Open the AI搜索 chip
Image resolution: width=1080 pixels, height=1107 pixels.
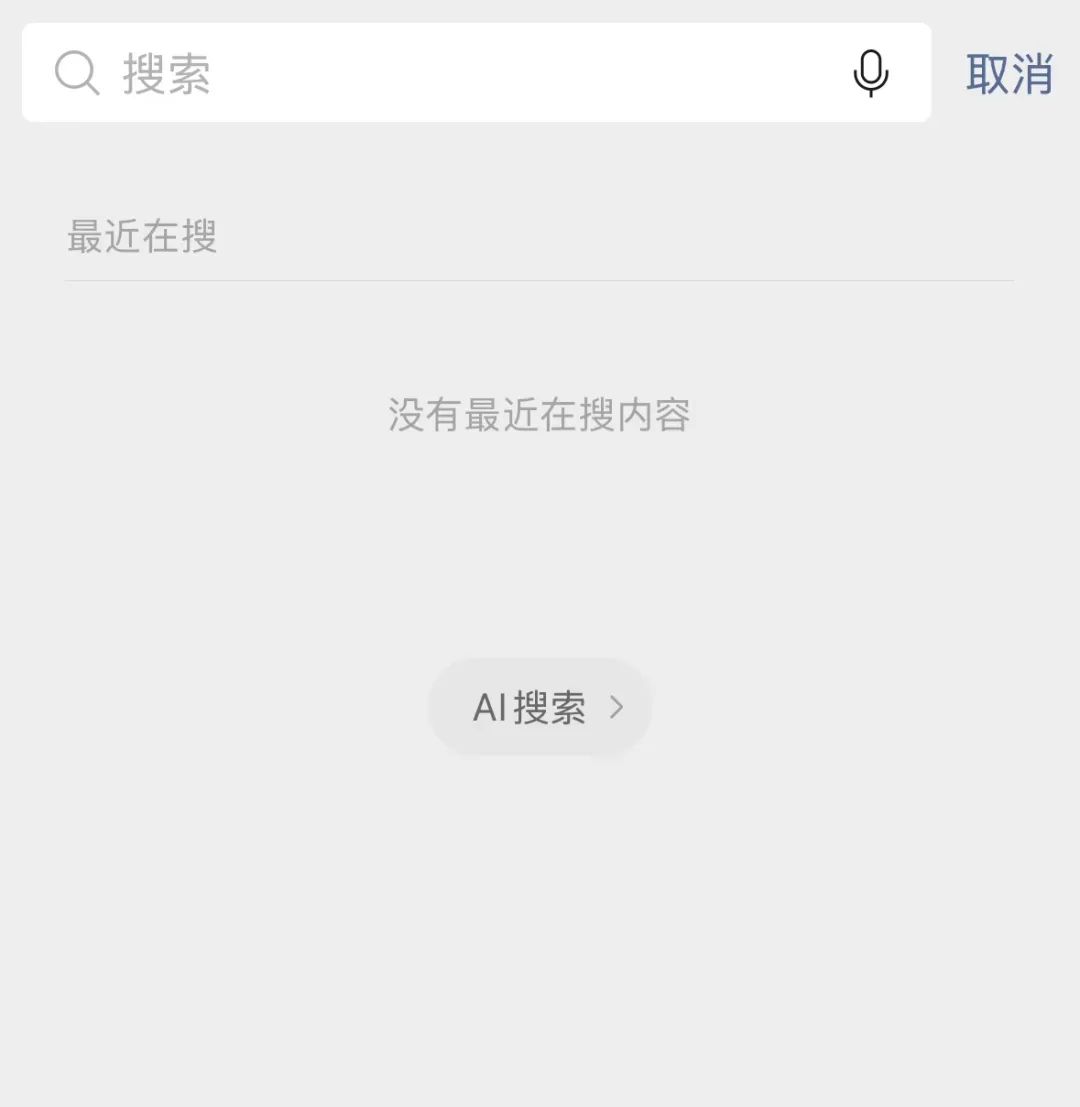pos(540,707)
